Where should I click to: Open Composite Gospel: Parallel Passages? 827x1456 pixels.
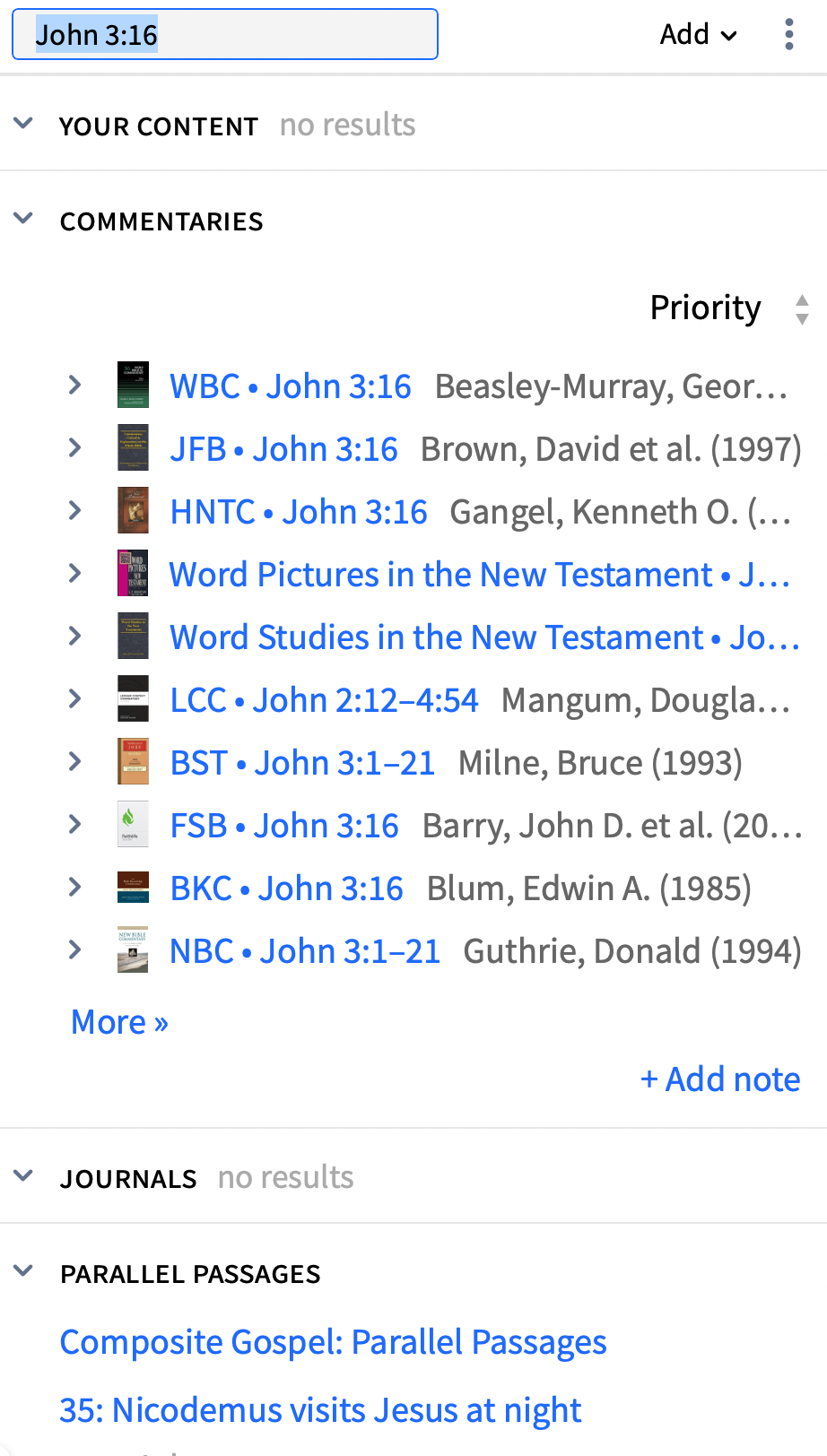pyautogui.click(x=333, y=1342)
